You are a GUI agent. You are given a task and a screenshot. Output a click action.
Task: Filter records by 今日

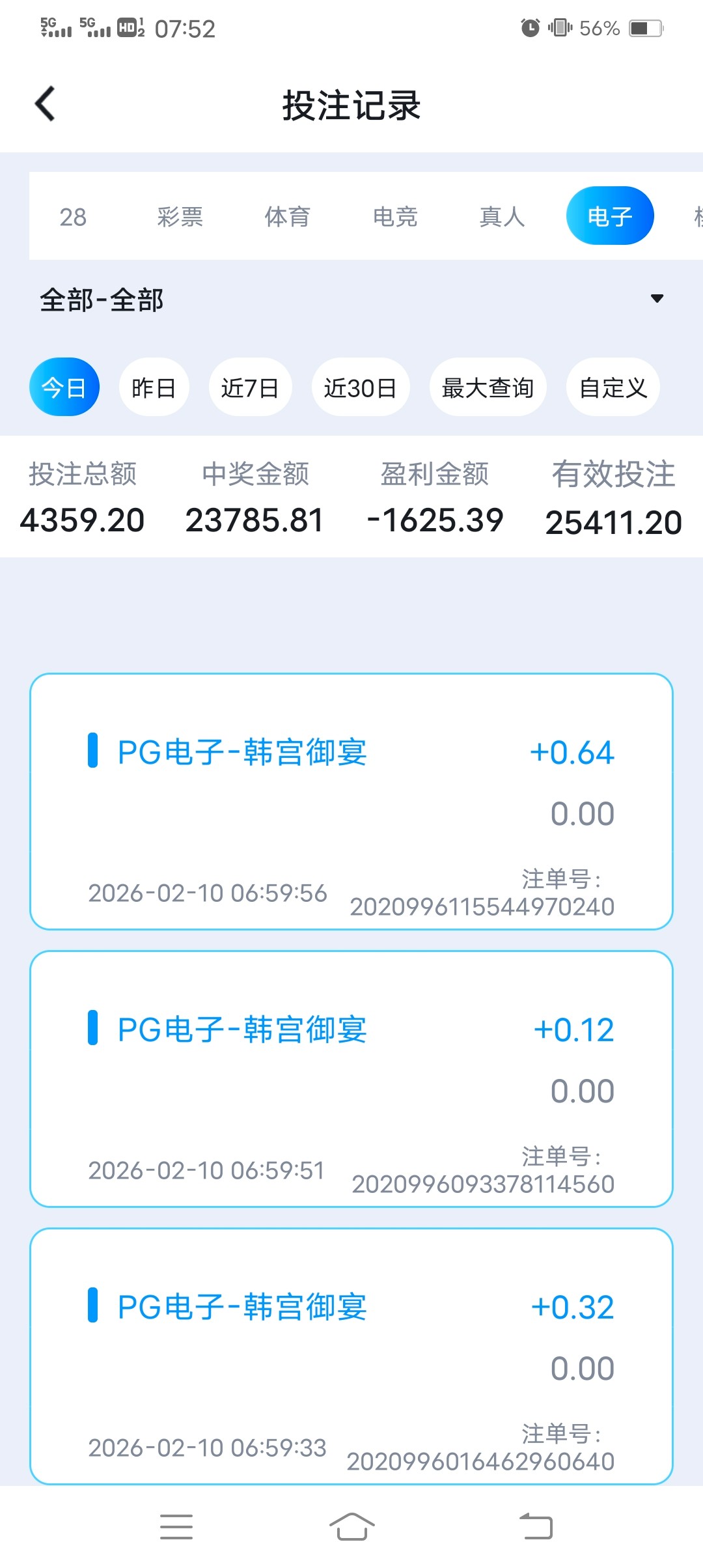coord(64,387)
